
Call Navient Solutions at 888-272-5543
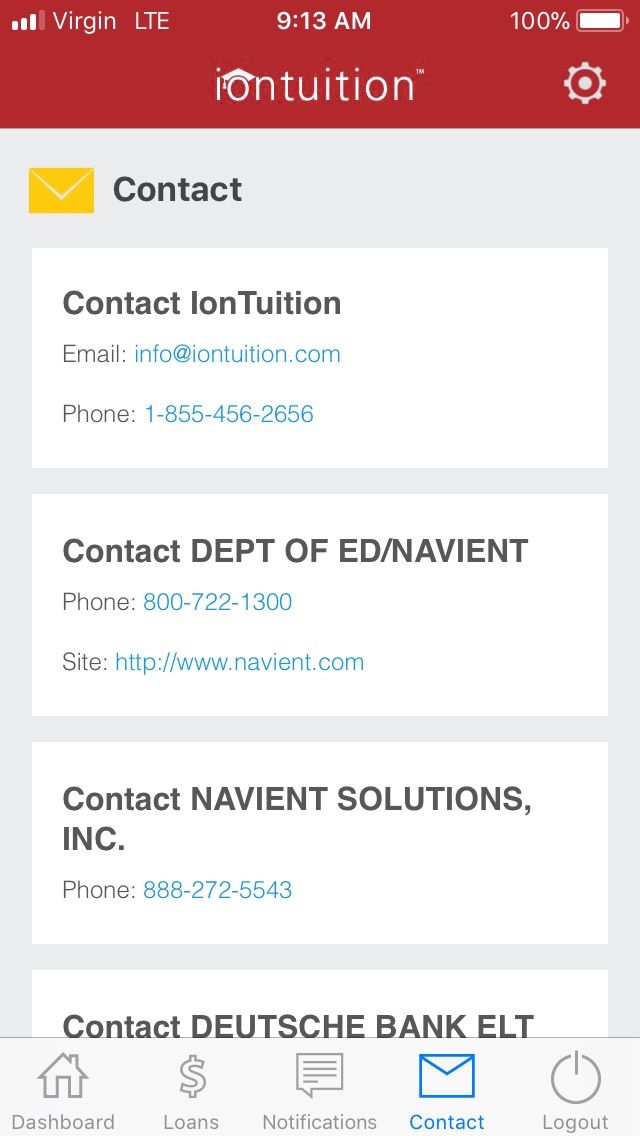tap(217, 890)
